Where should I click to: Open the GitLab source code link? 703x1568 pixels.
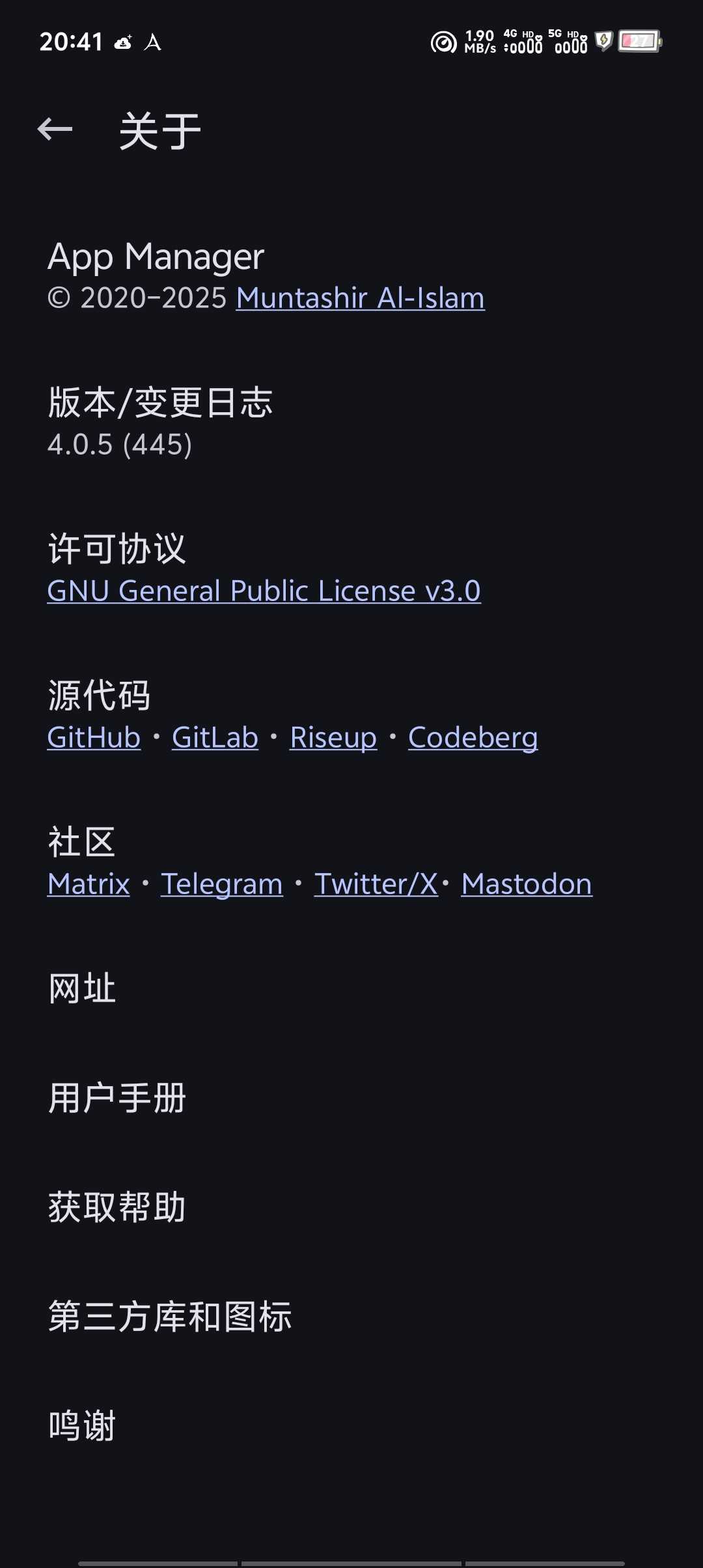(215, 738)
